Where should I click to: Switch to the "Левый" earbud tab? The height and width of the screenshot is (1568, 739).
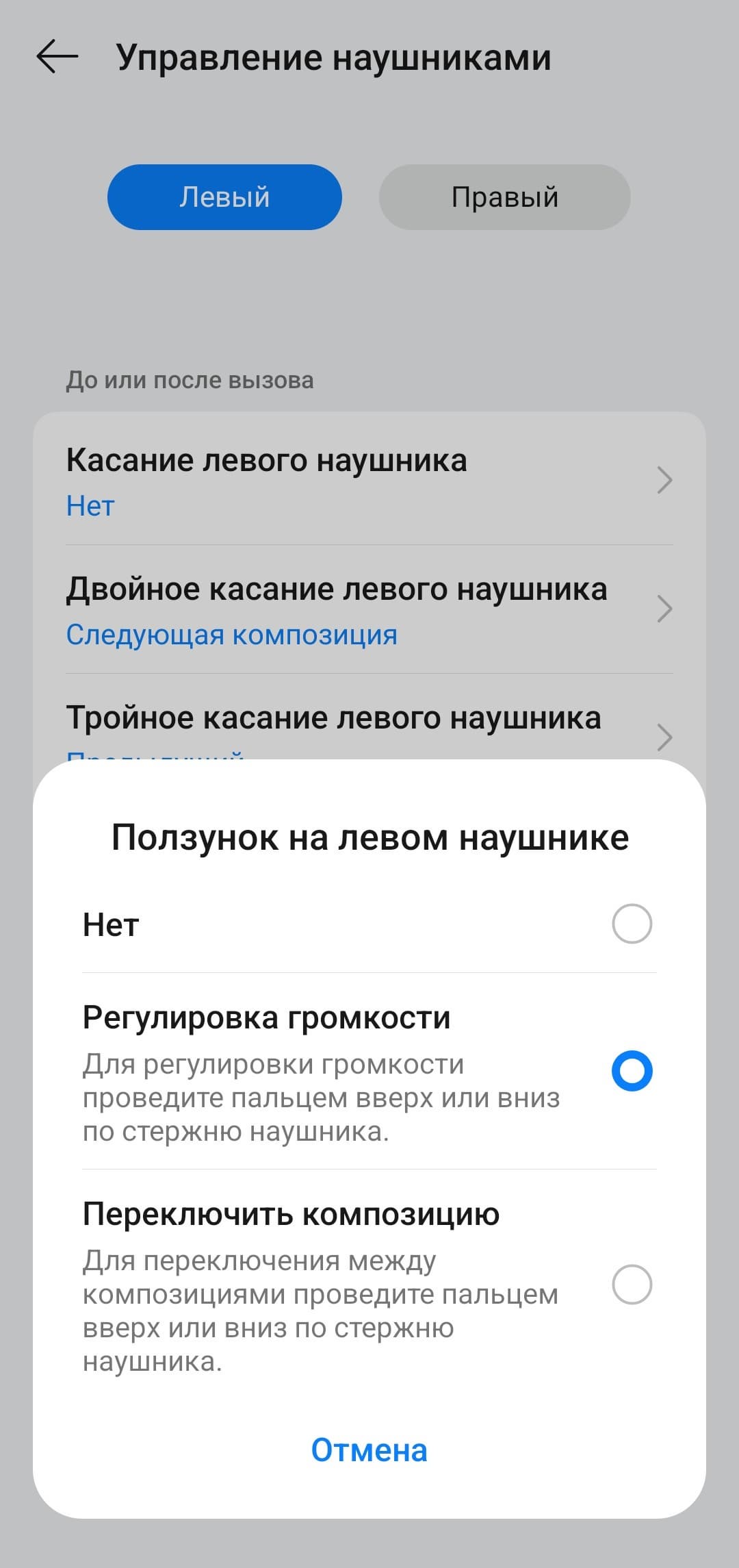pyautogui.click(x=224, y=197)
